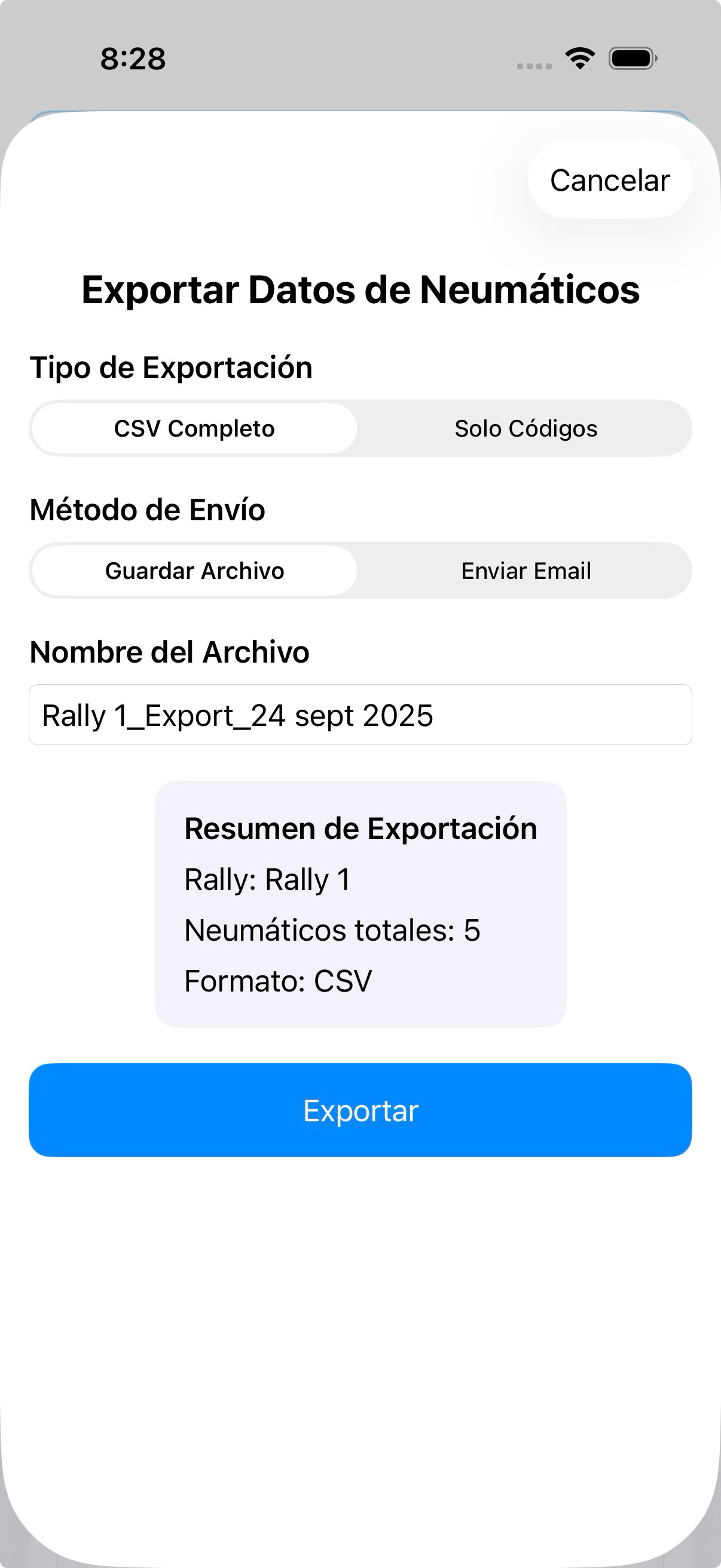Click the Método de Envío heading
The height and width of the screenshot is (1568, 721).
147,510
